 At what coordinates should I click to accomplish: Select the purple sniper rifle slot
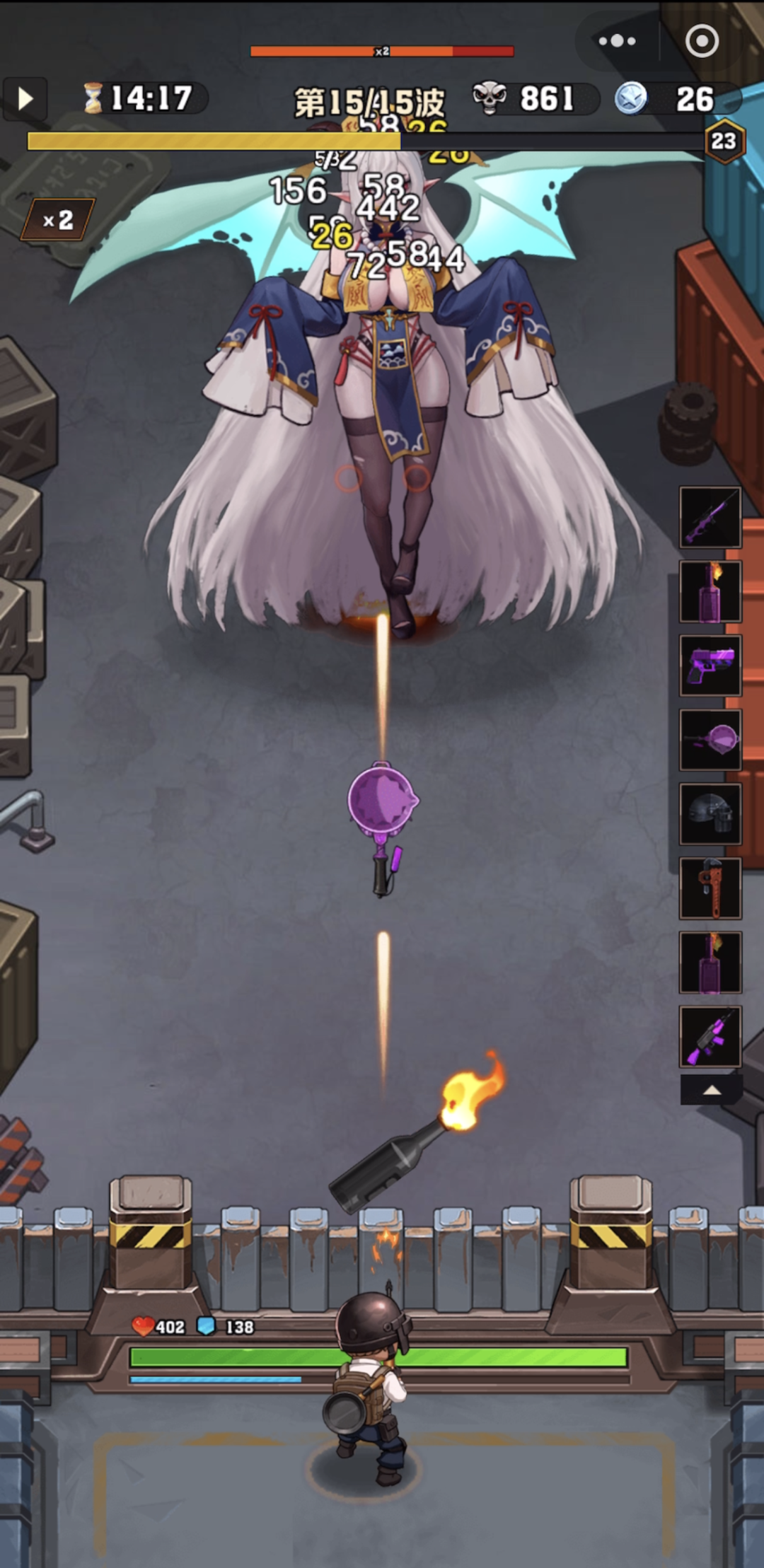pos(710,517)
